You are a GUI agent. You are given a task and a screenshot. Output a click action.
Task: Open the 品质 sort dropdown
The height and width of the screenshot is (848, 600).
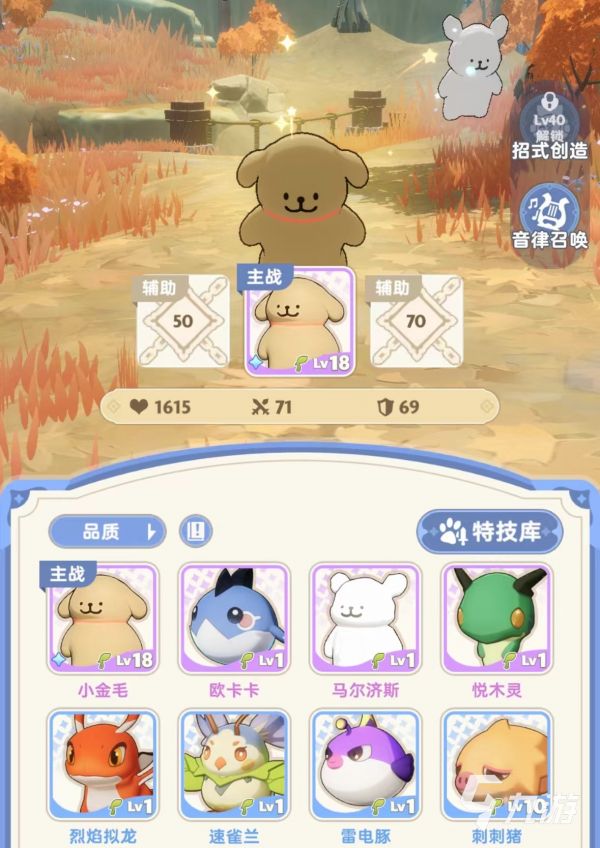click(108, 531)
